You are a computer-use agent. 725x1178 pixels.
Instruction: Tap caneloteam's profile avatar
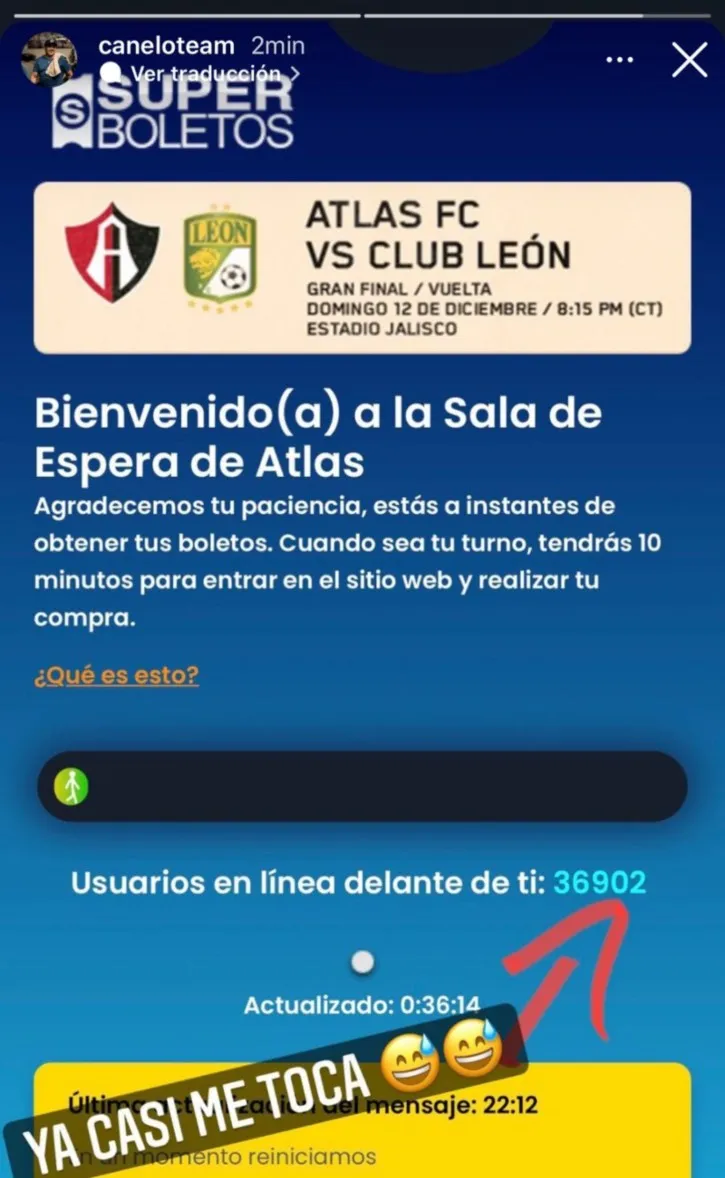pos(50,57)
